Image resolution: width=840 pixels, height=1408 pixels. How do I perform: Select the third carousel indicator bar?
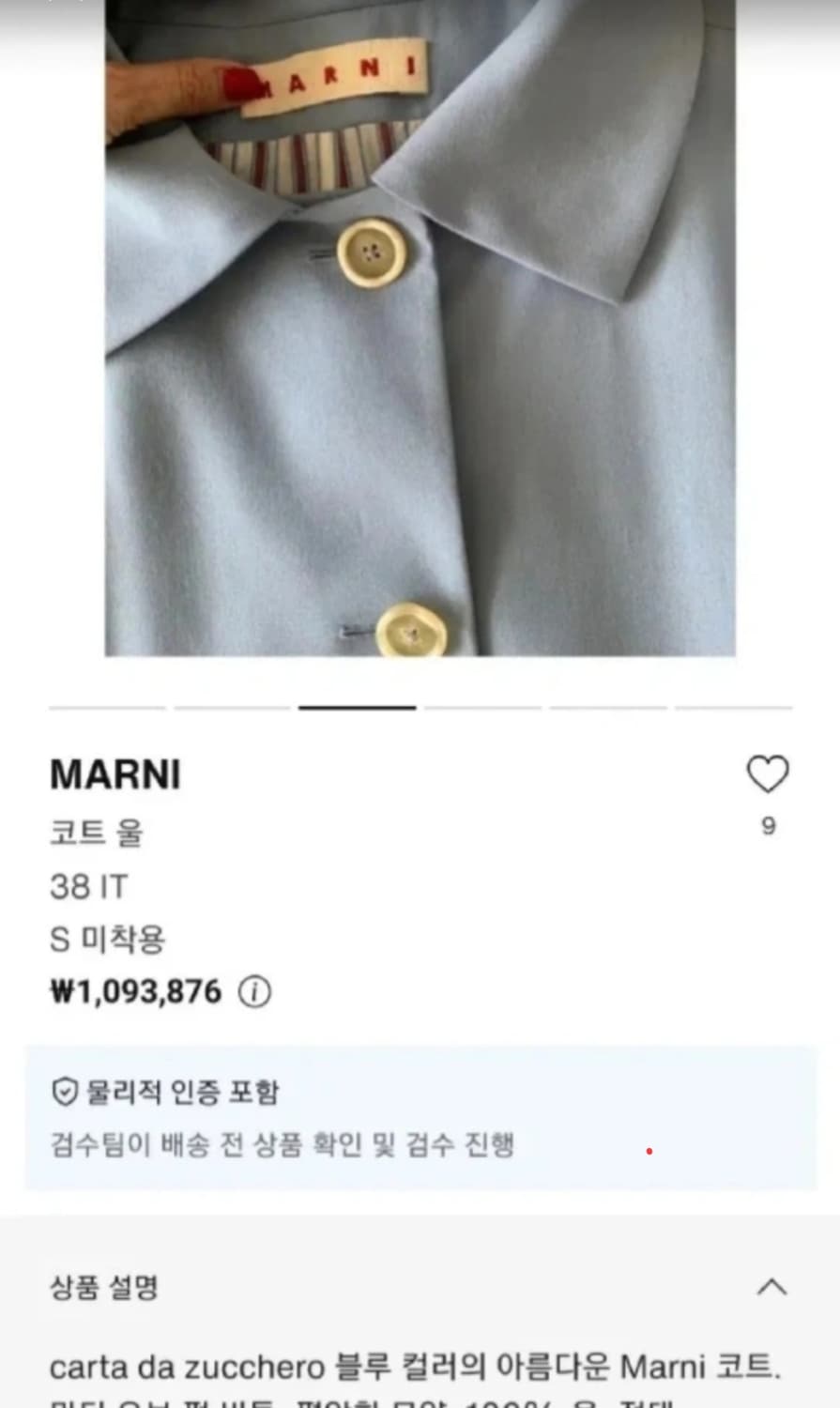357,709
